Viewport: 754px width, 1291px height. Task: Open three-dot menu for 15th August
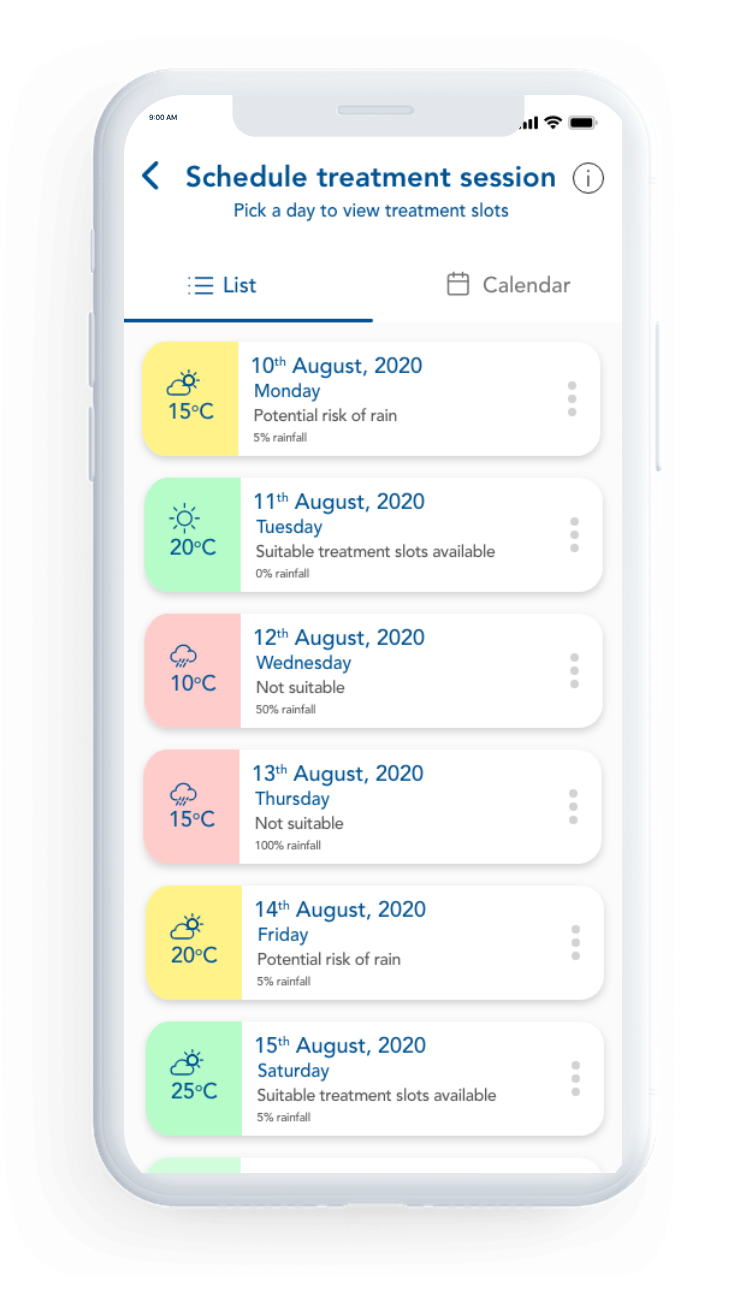(575, 1078)
